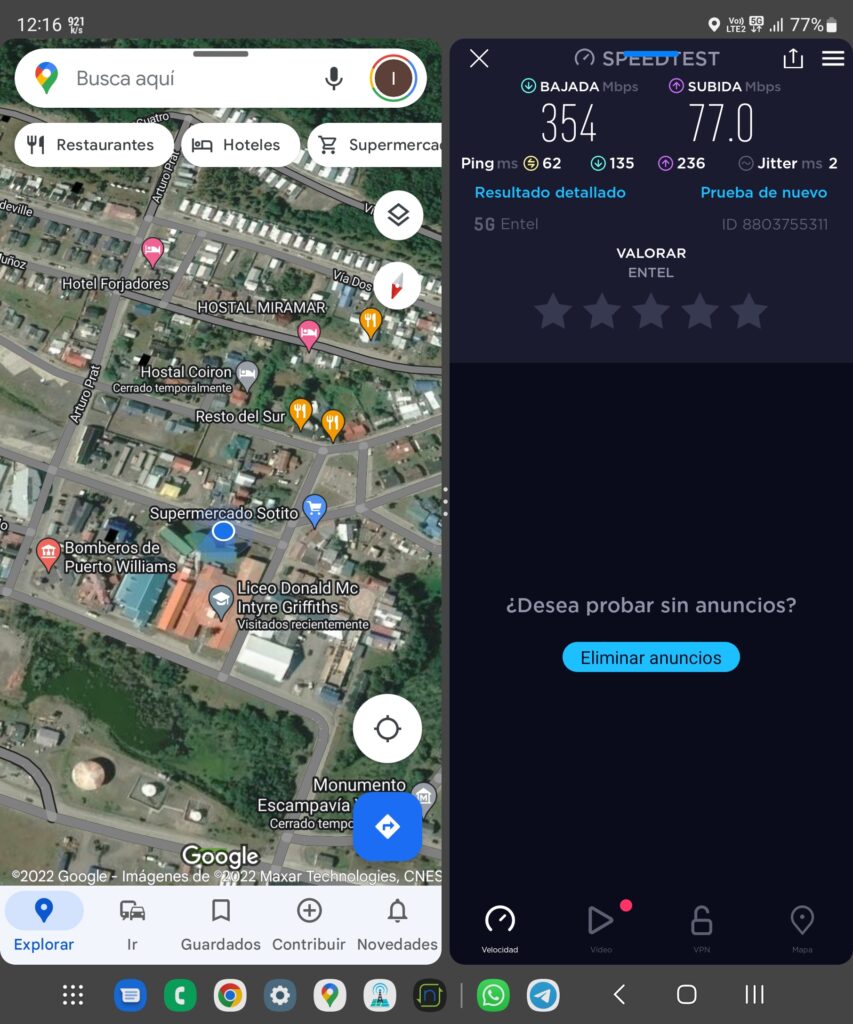Open the Novedades tab
853x1024 pixels.
[x=397, y=924]
